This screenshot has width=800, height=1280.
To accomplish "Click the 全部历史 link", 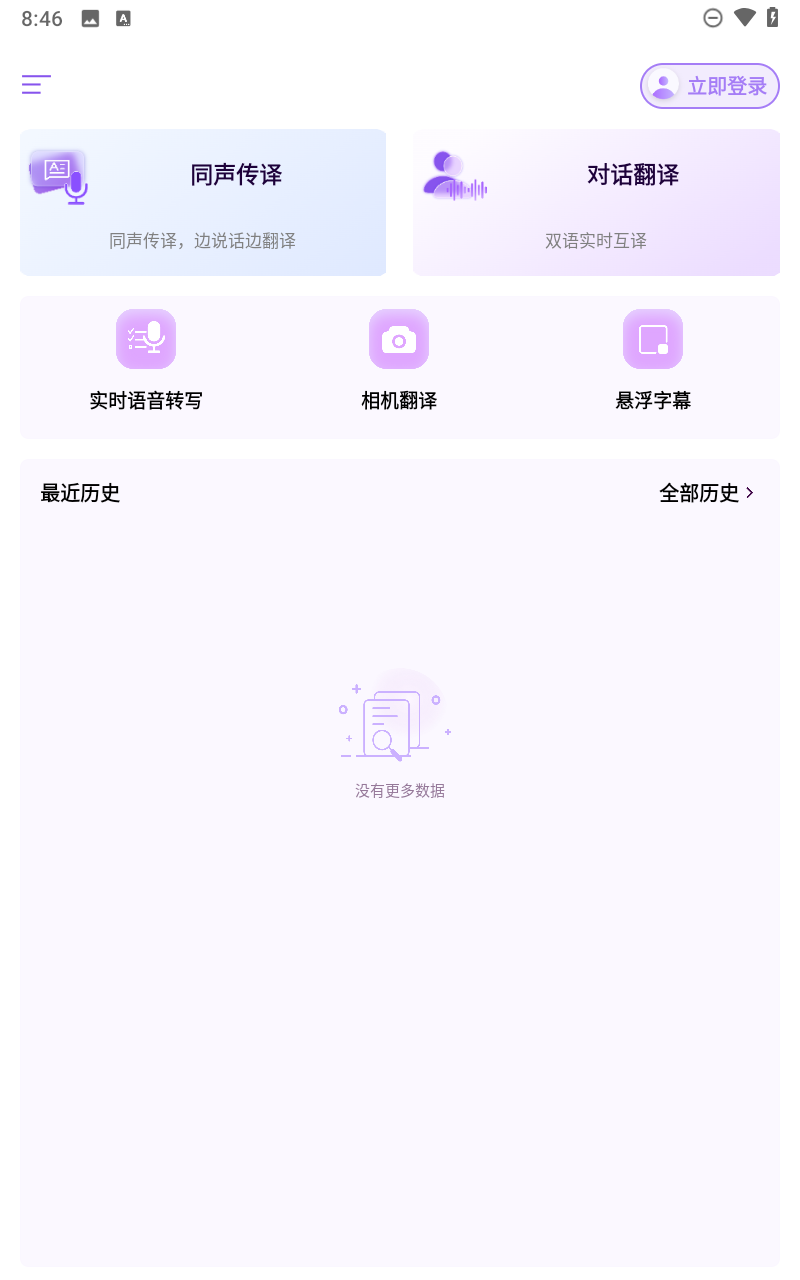I will (x=699, y=492).
